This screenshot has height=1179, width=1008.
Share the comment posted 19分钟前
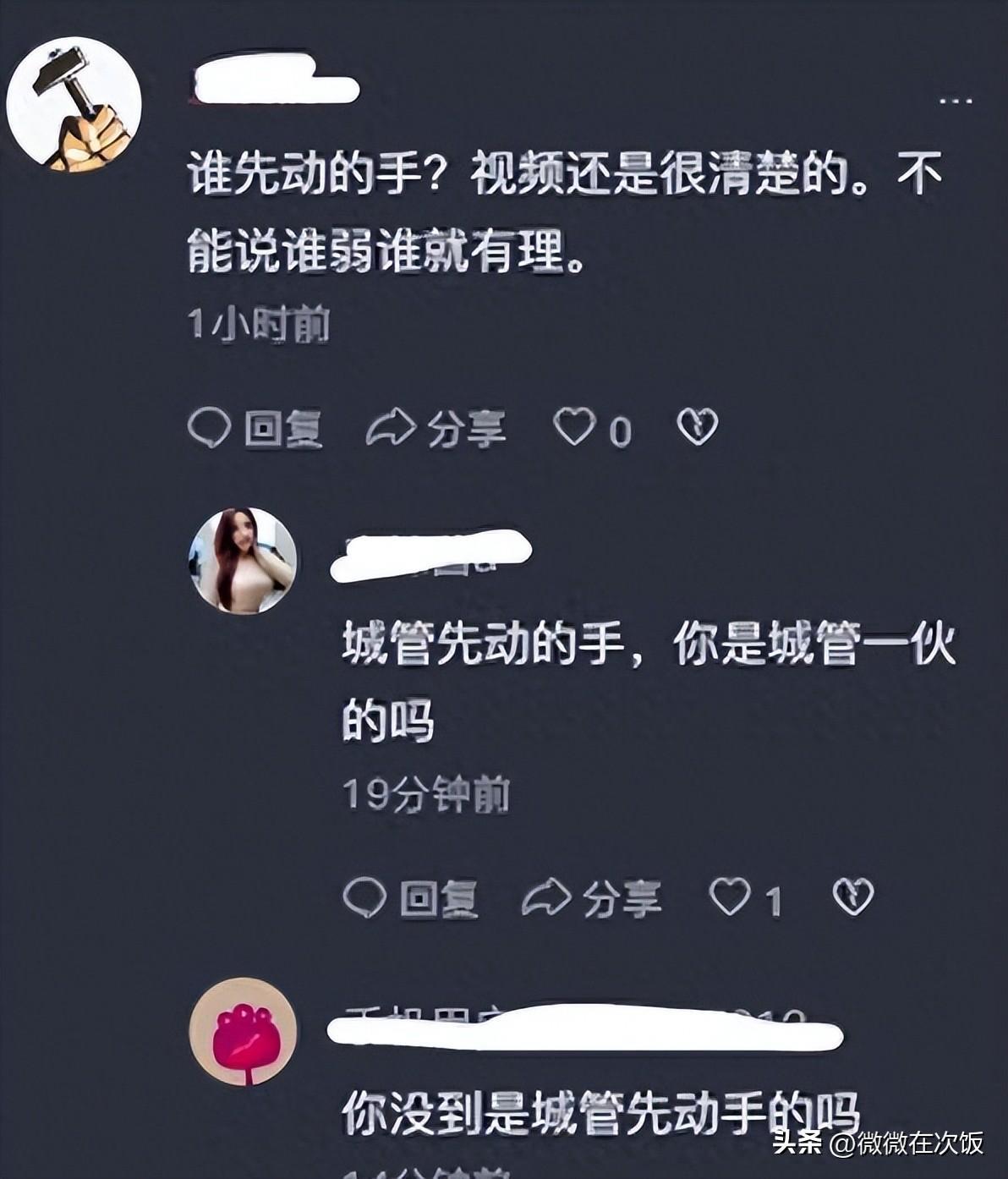coord(592,898)
